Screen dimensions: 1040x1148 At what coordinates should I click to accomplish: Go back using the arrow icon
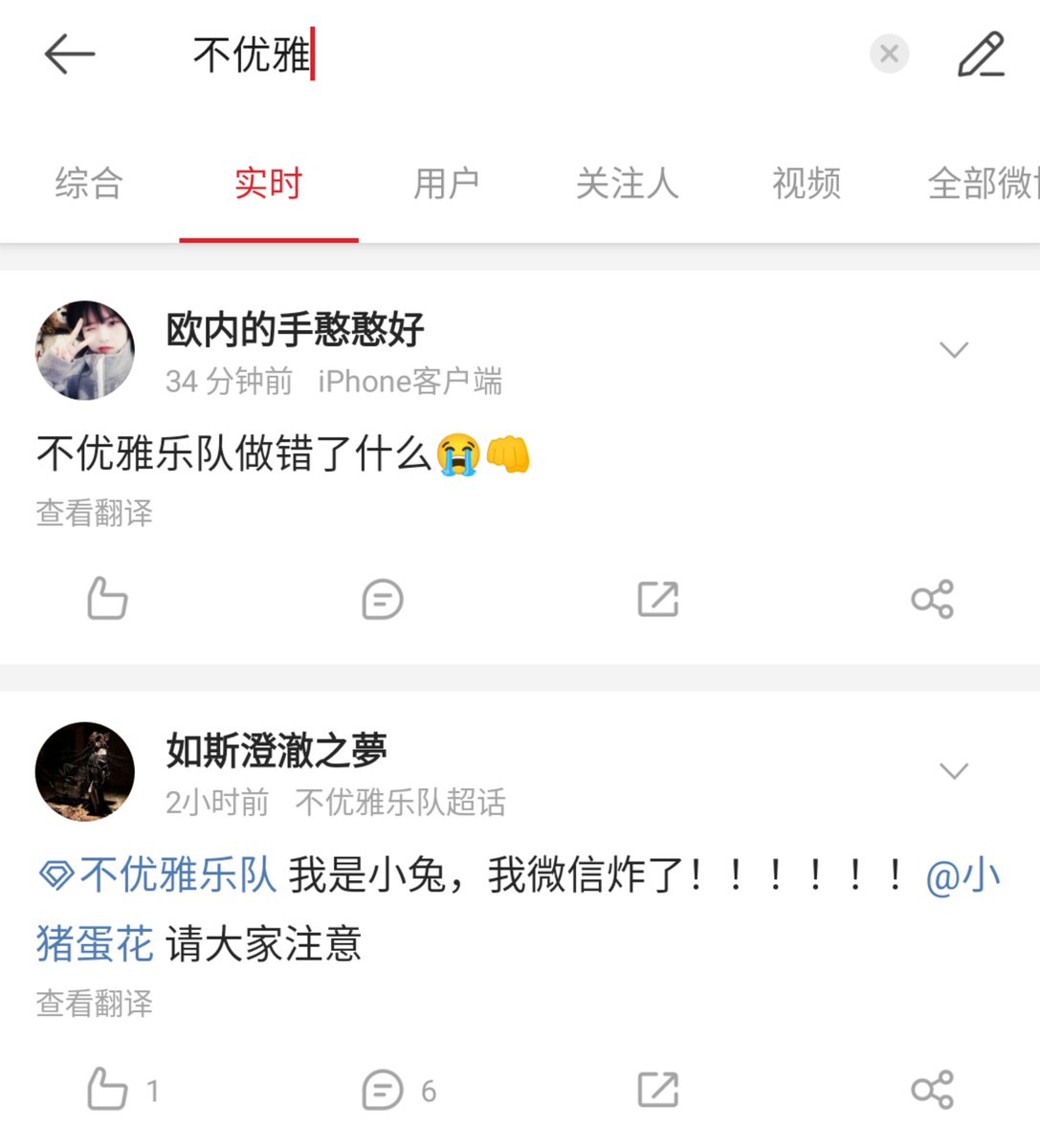tap(70, 55)
